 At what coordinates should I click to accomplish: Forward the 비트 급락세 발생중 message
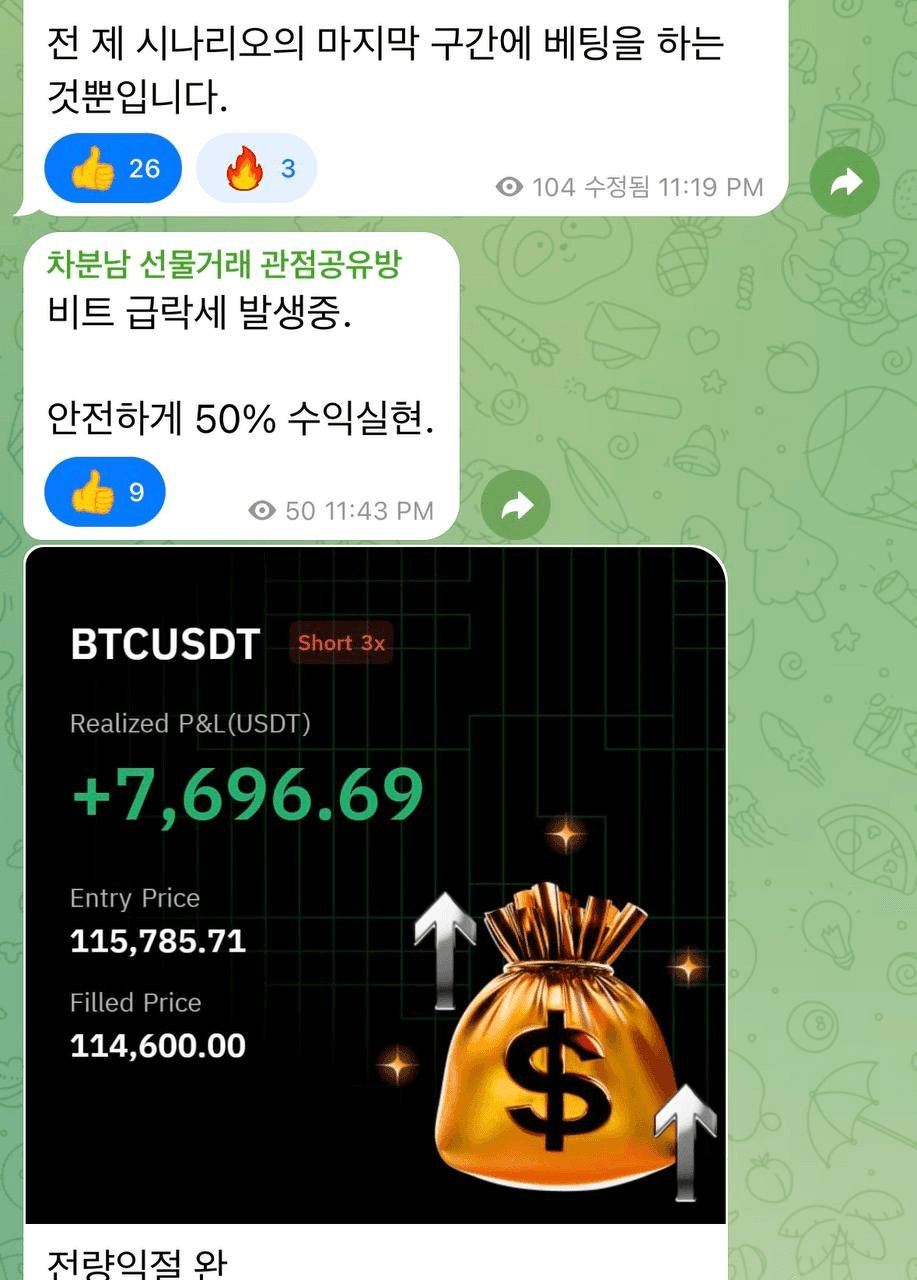pyautogui.click(x=515, y=506)
